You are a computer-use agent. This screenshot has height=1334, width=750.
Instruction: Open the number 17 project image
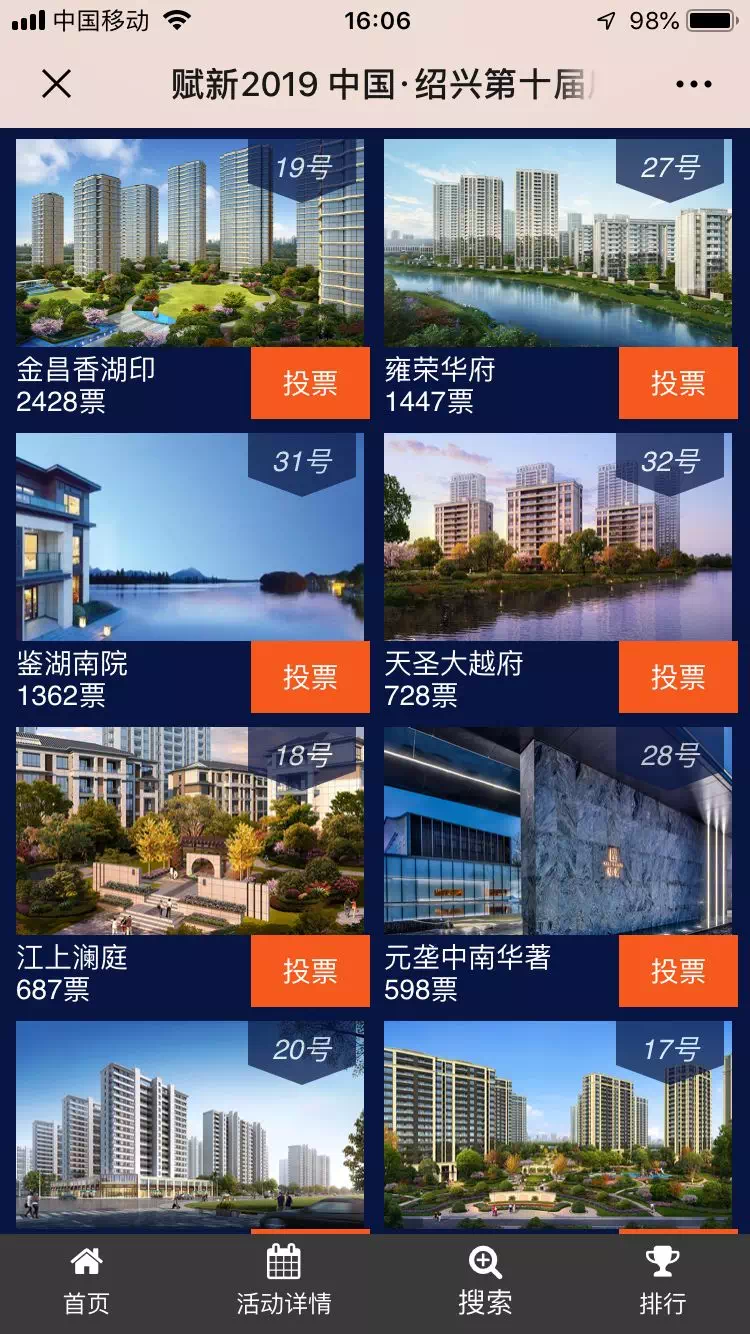558,1125
